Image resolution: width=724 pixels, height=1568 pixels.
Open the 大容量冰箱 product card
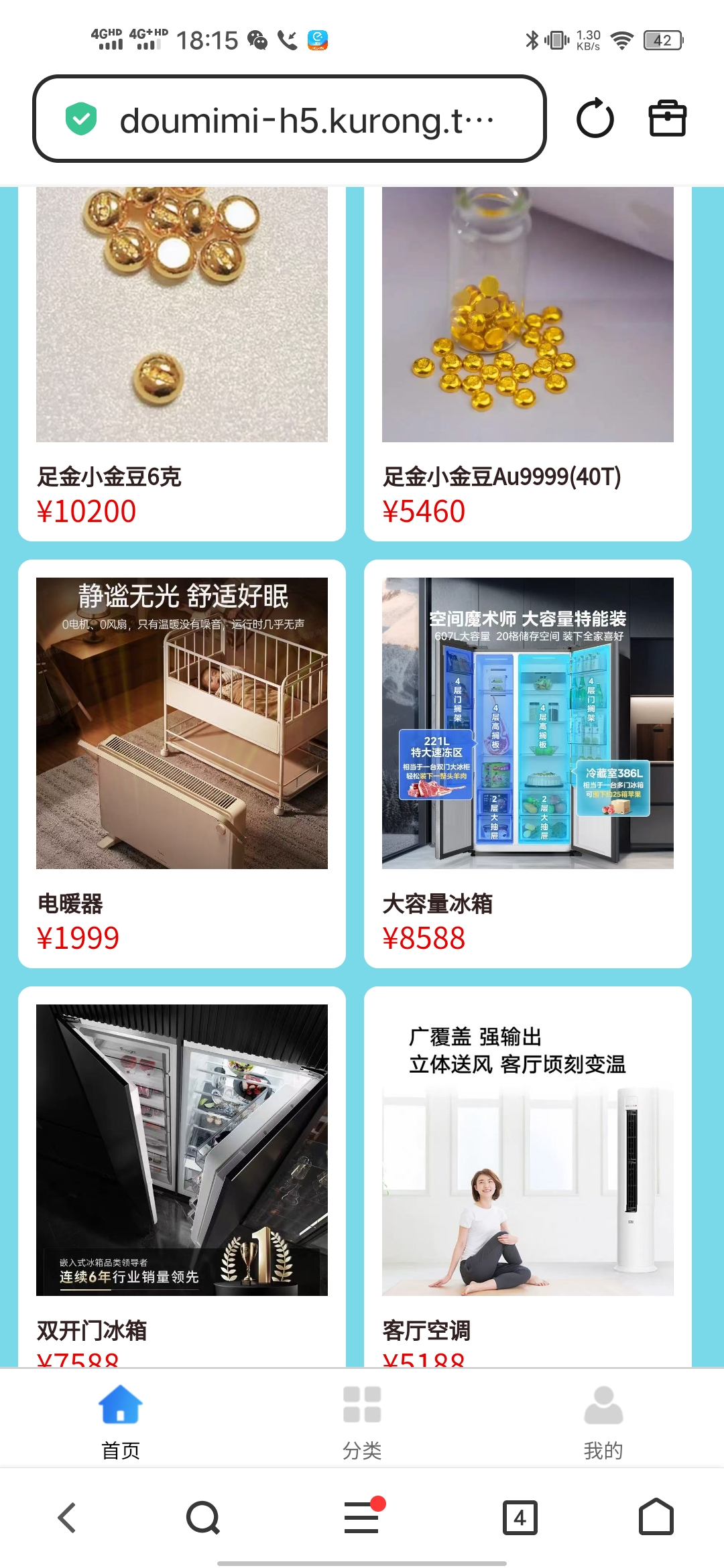(528, 764)
